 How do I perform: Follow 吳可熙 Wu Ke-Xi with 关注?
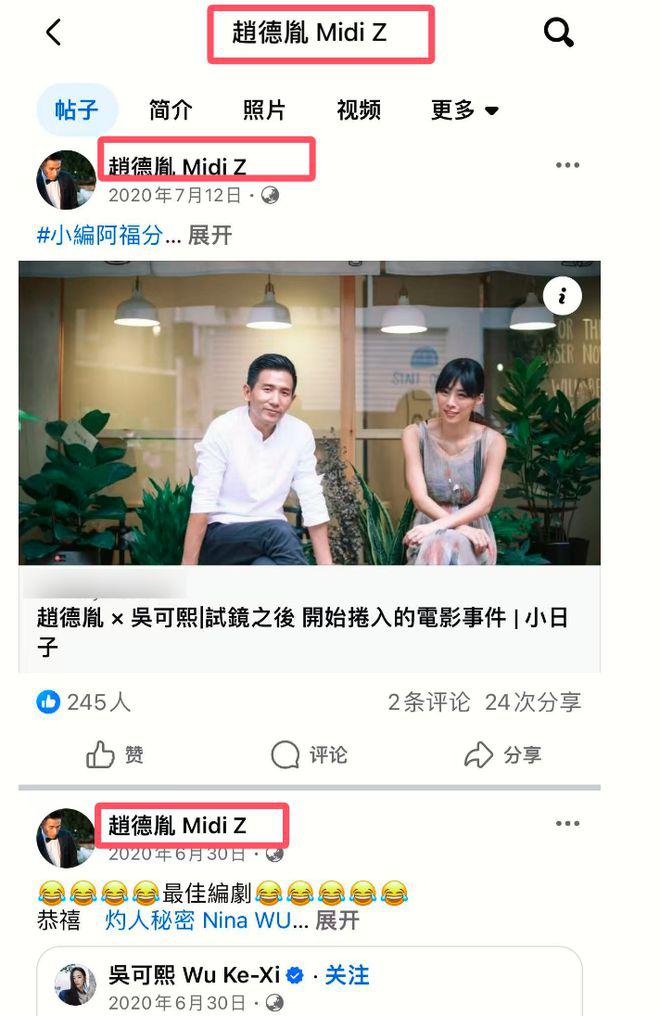347,976
